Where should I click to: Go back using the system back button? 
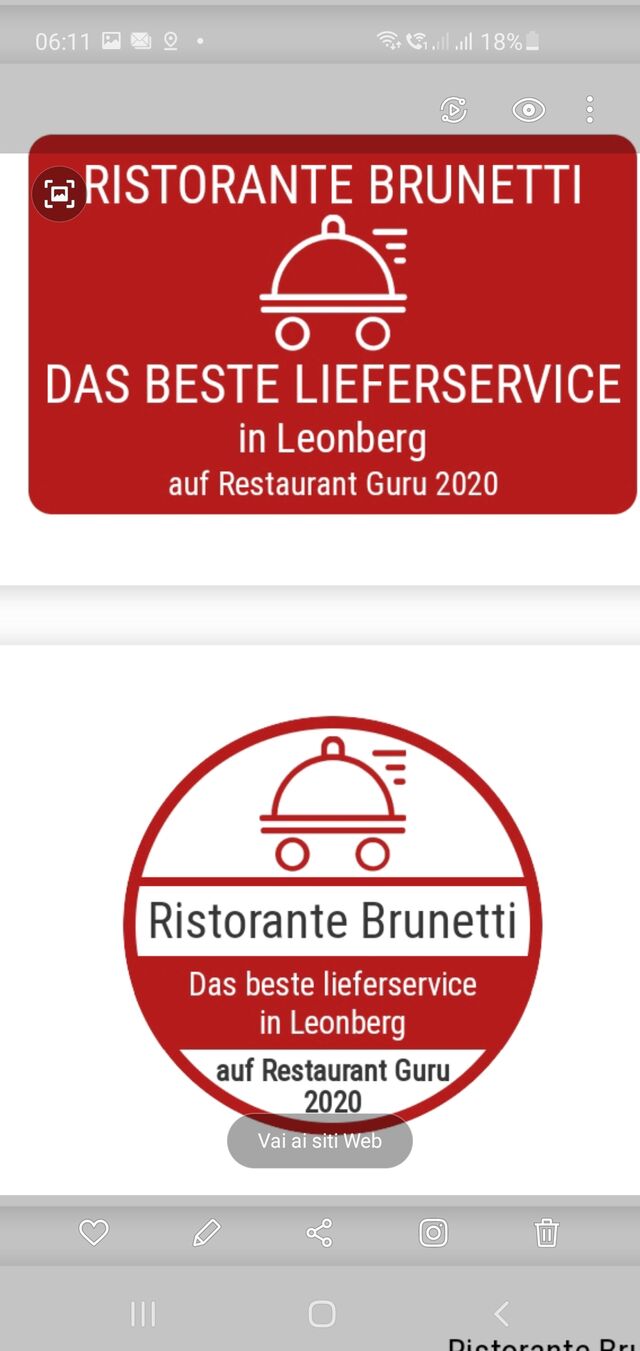point(502,1313)
